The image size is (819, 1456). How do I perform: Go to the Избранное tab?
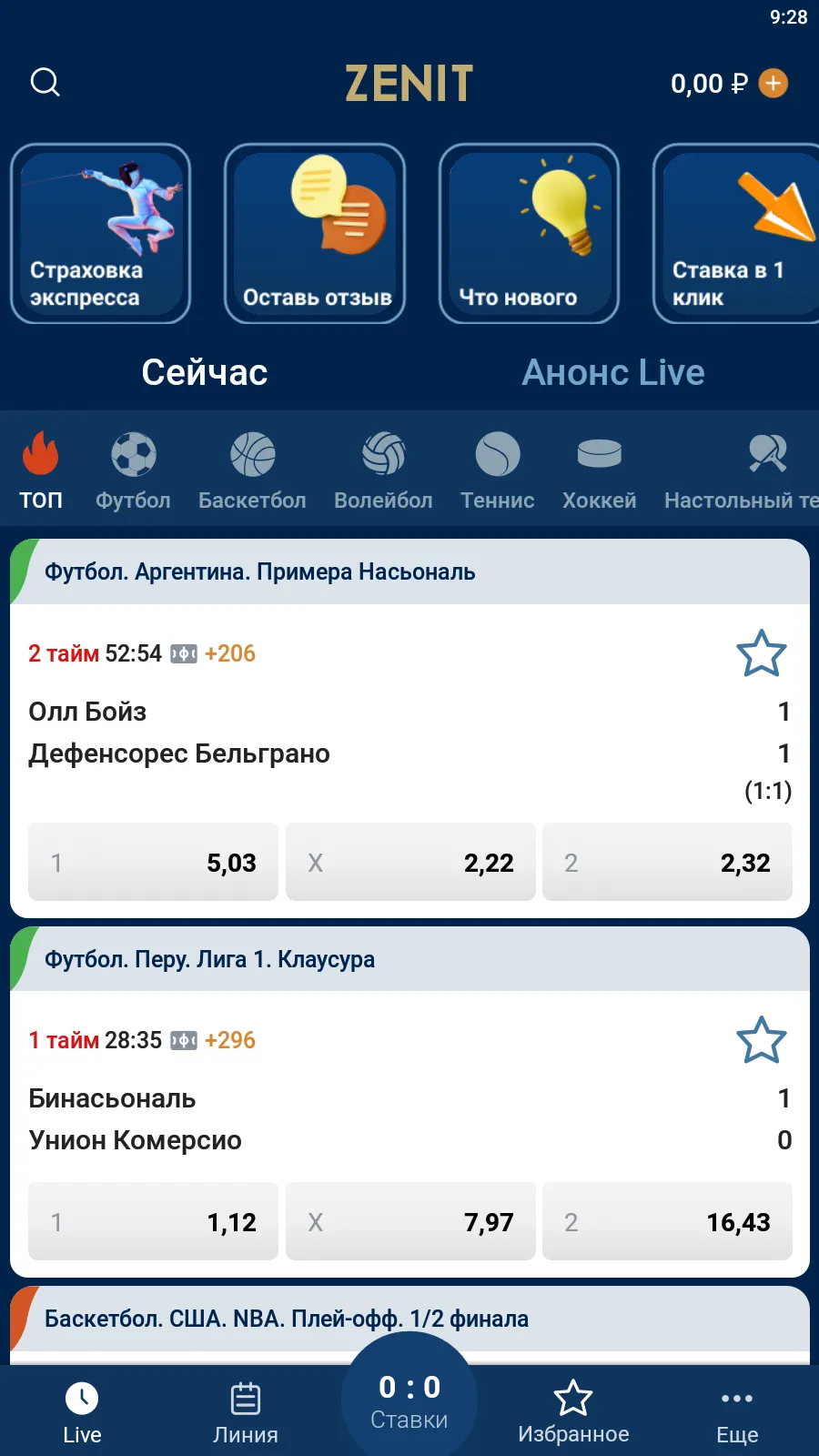(x=573, y=1412)
